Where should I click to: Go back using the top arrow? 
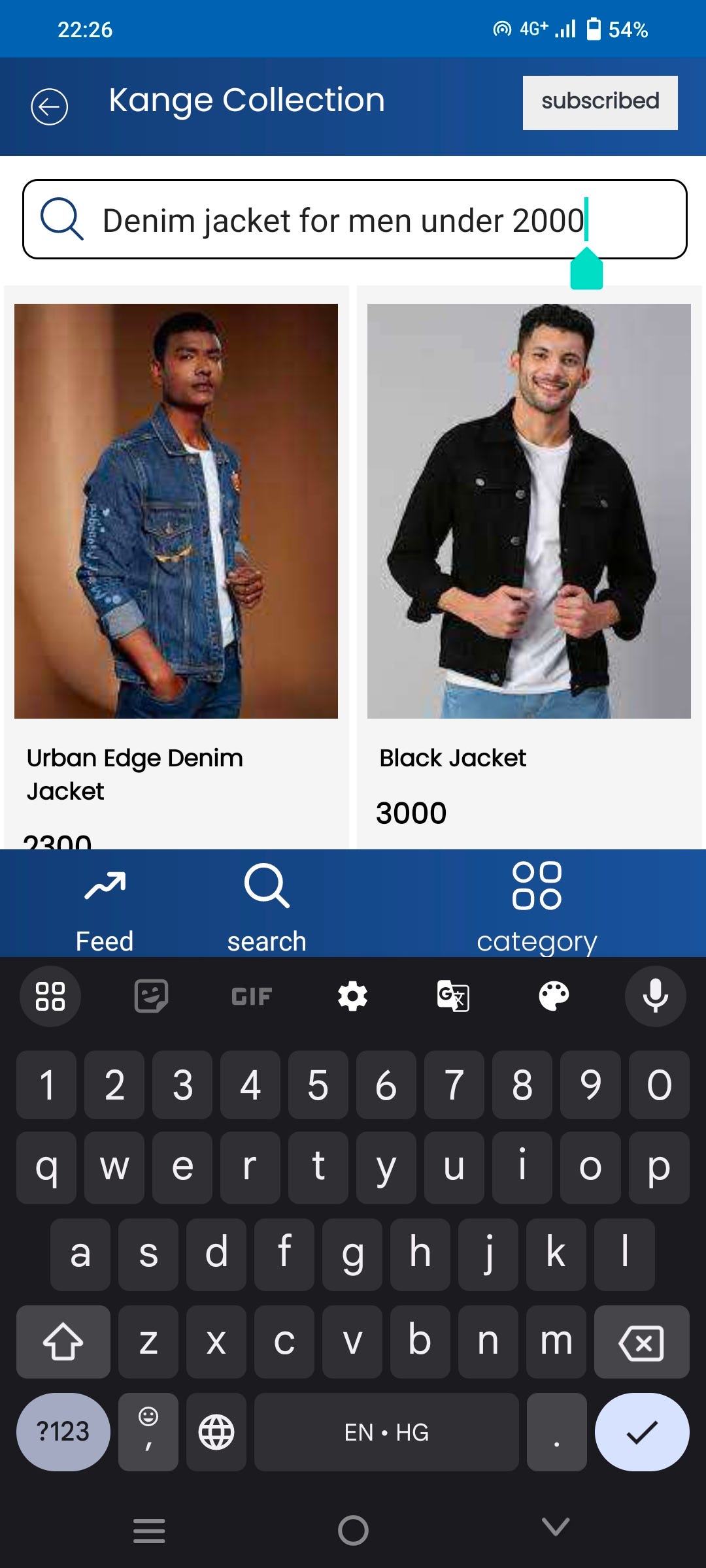[x=49, y=106]
